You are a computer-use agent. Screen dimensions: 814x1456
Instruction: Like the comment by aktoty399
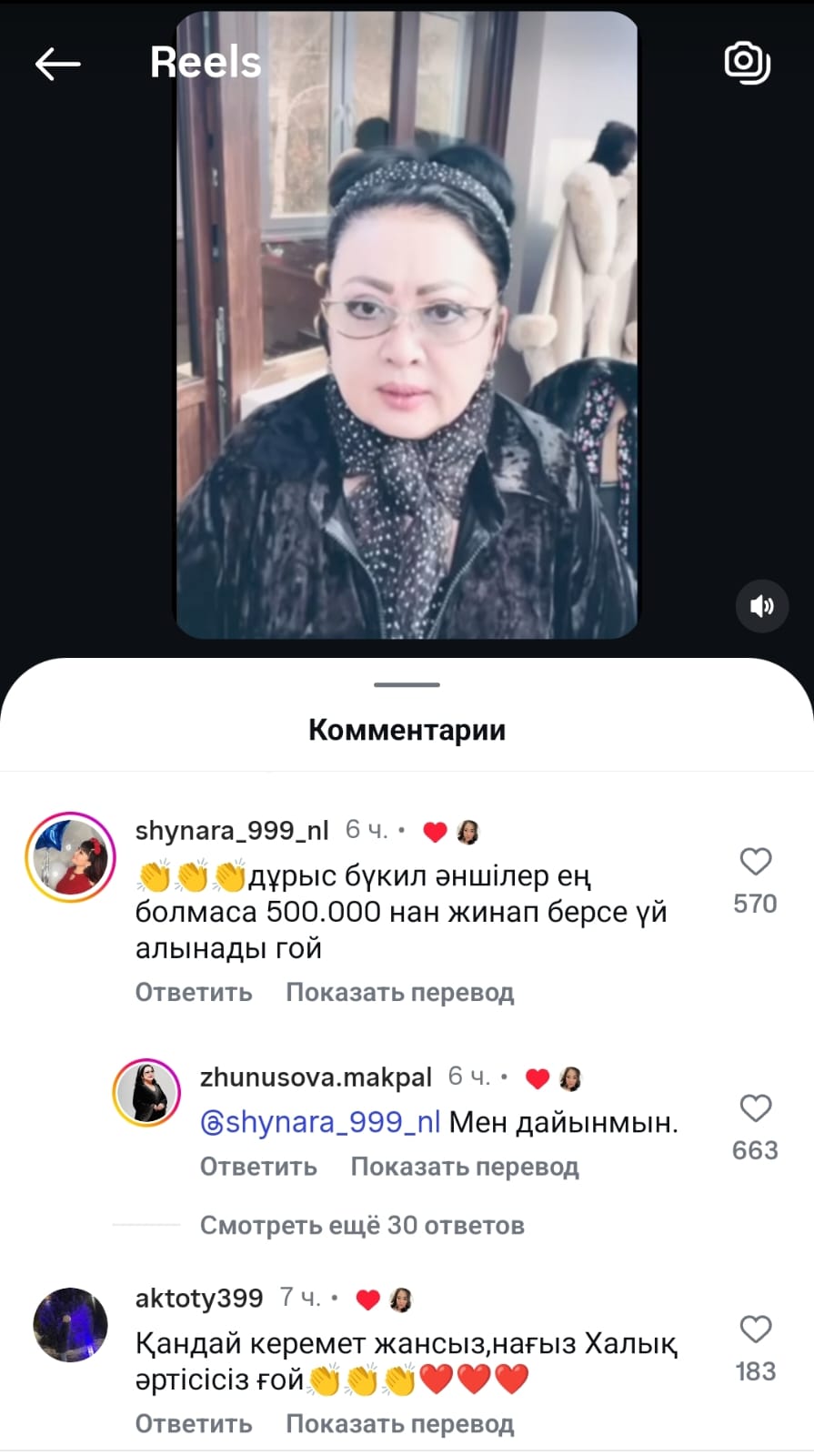(x=755, y=1330)
